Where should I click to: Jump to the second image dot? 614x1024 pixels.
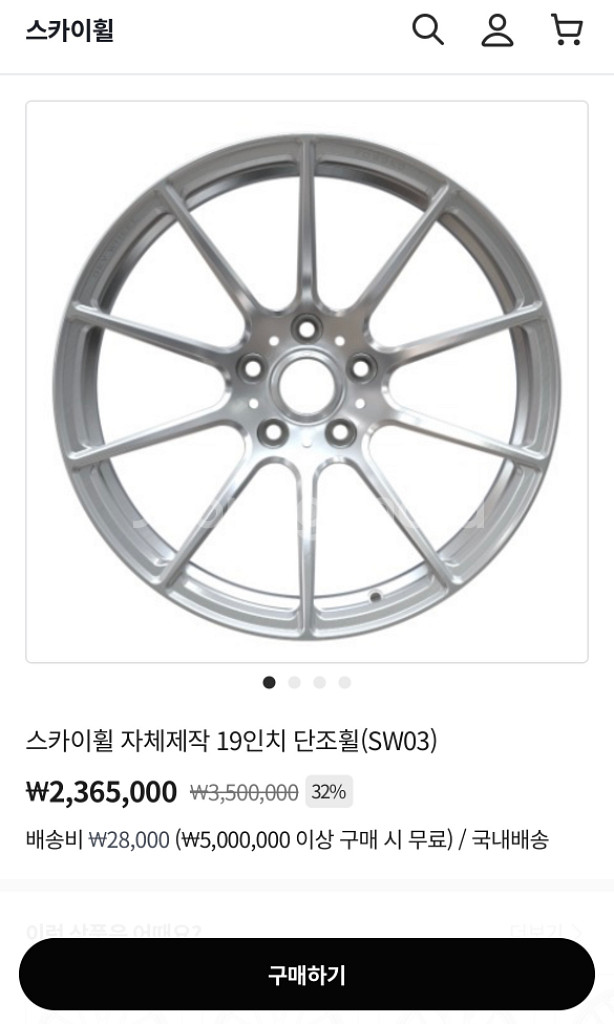point(294,682)
